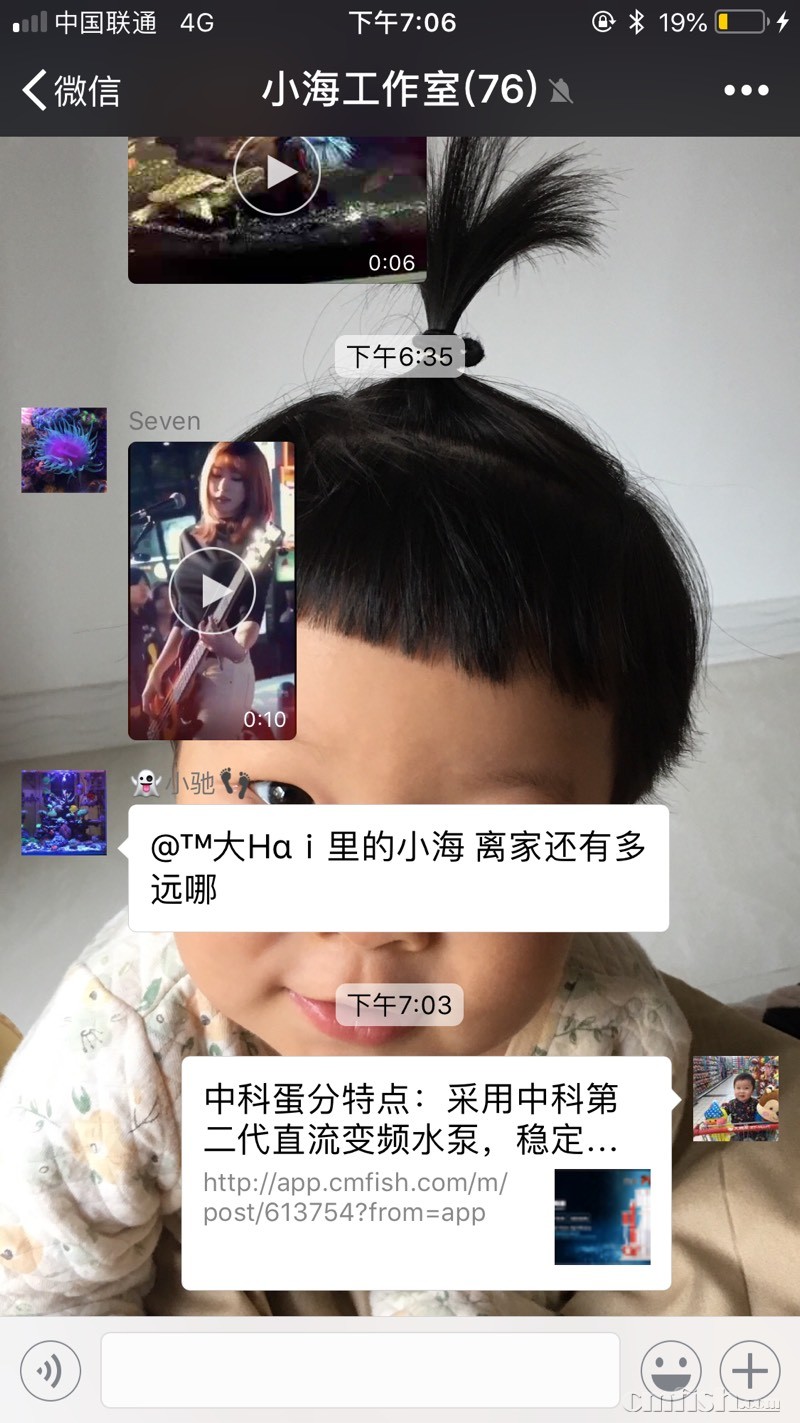
Task: Open my own avatar beside the shared link
Action: pos(735,1098)
